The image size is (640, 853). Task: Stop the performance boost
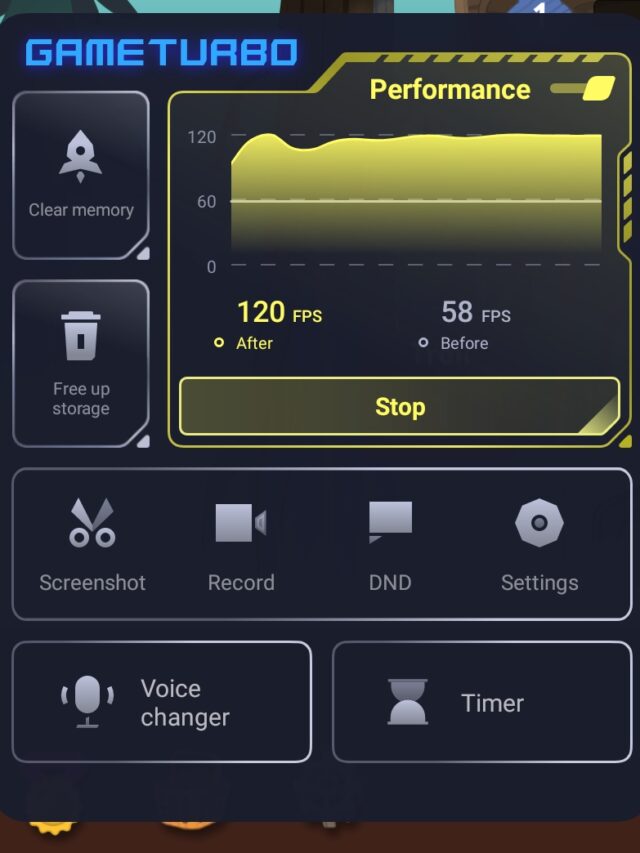click(x=399, y=407)
